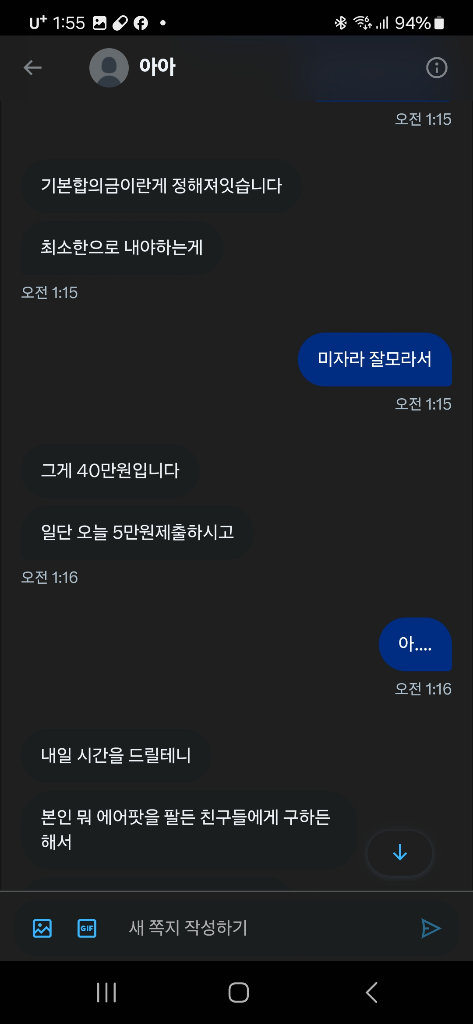This screenshot has height=1024, width=473.
Task: Tap the system home button
Action: (238, 993)
